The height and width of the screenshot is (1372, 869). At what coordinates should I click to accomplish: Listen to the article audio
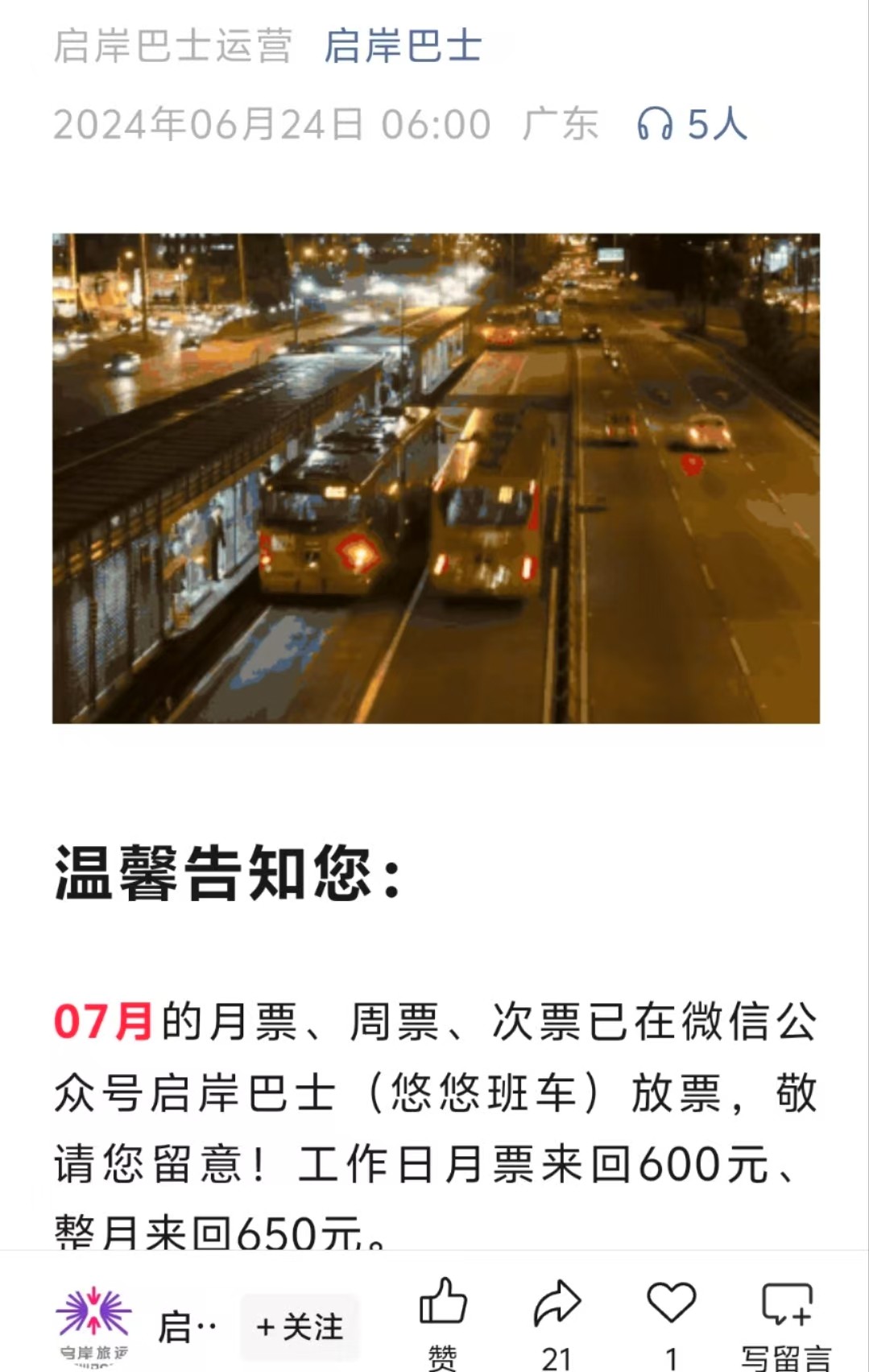(690, 125)
